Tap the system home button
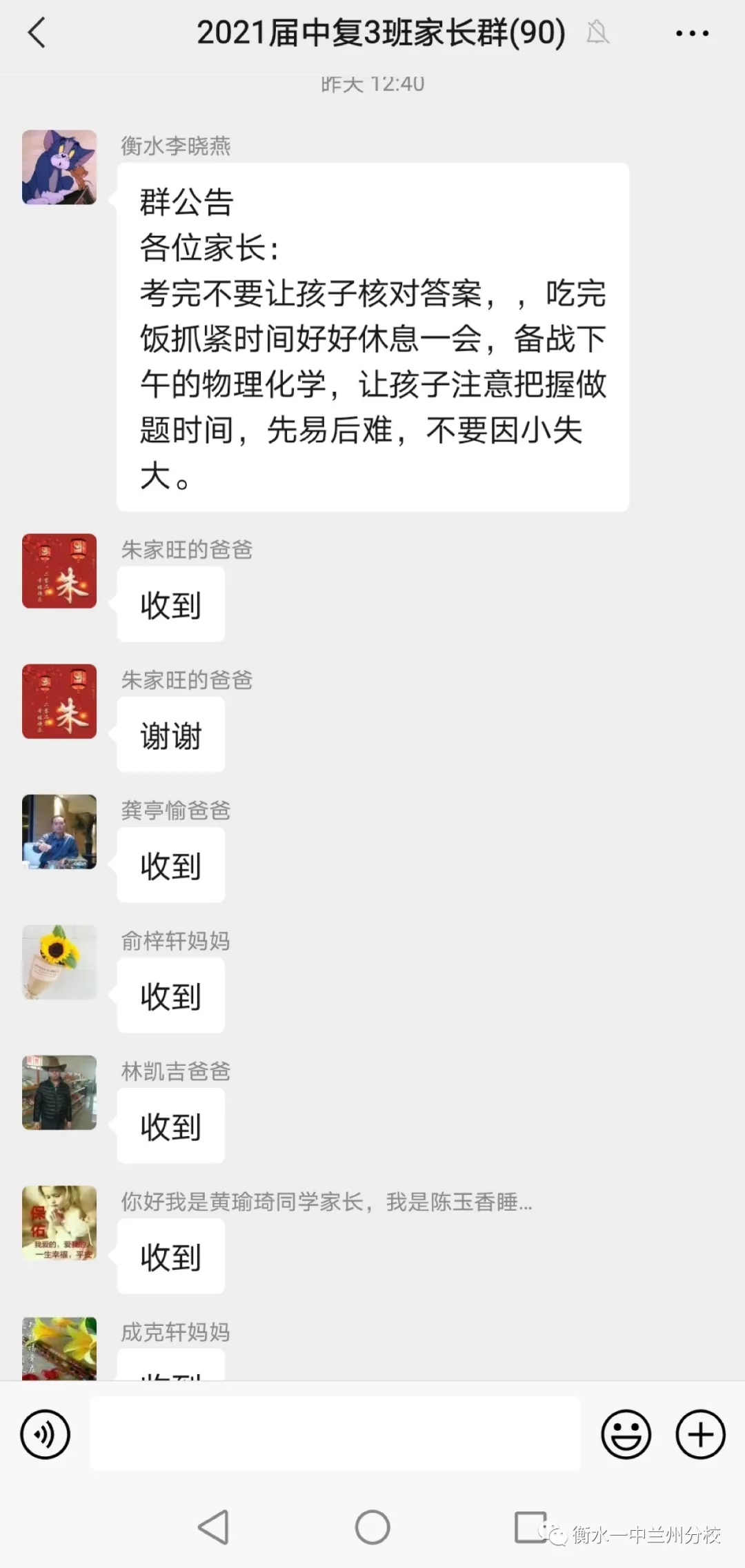Screen dimensions: 745x1568 372,1527
